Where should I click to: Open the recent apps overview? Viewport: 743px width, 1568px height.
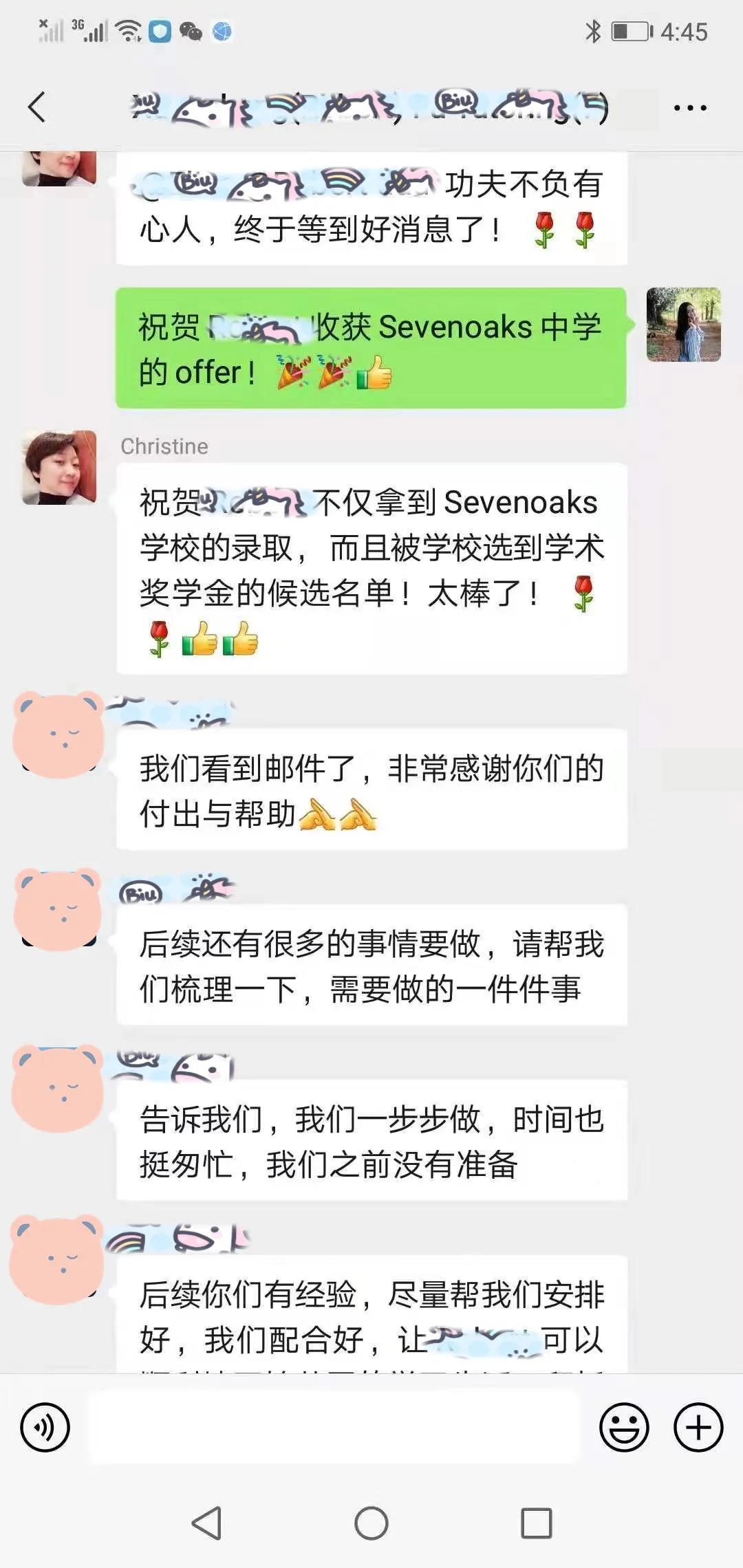(x=537, y=1523)
